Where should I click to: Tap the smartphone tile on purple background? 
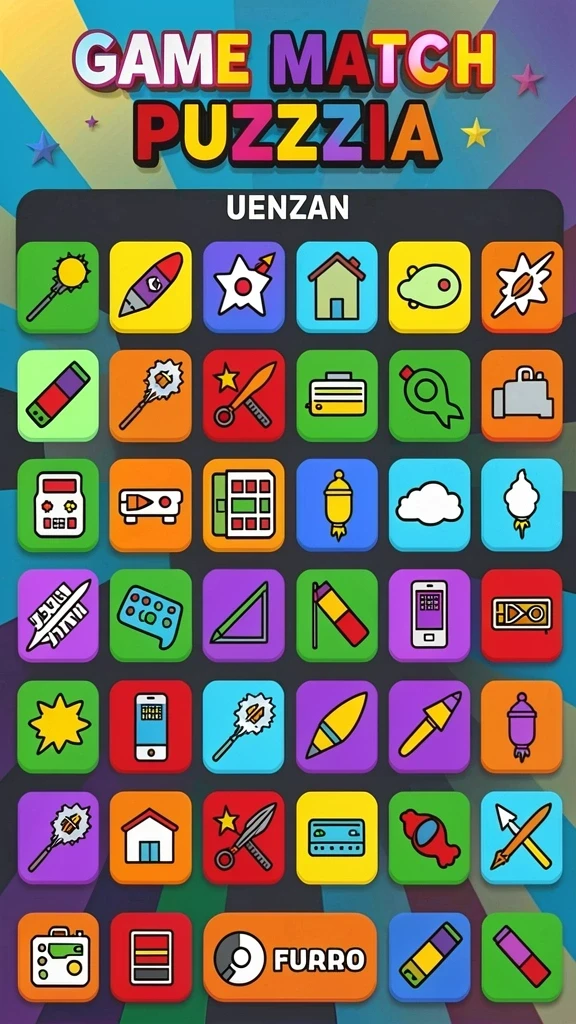click(430, 615)
